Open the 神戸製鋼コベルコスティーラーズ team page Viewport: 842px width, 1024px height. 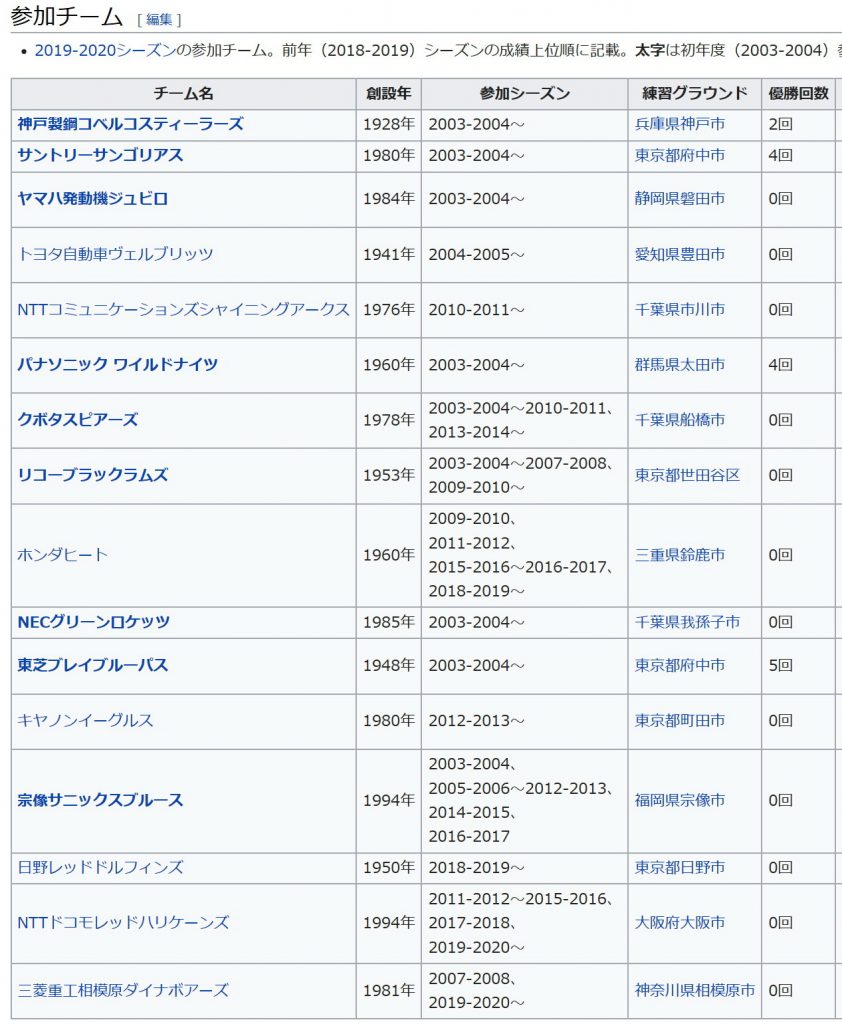coord(130,124)
